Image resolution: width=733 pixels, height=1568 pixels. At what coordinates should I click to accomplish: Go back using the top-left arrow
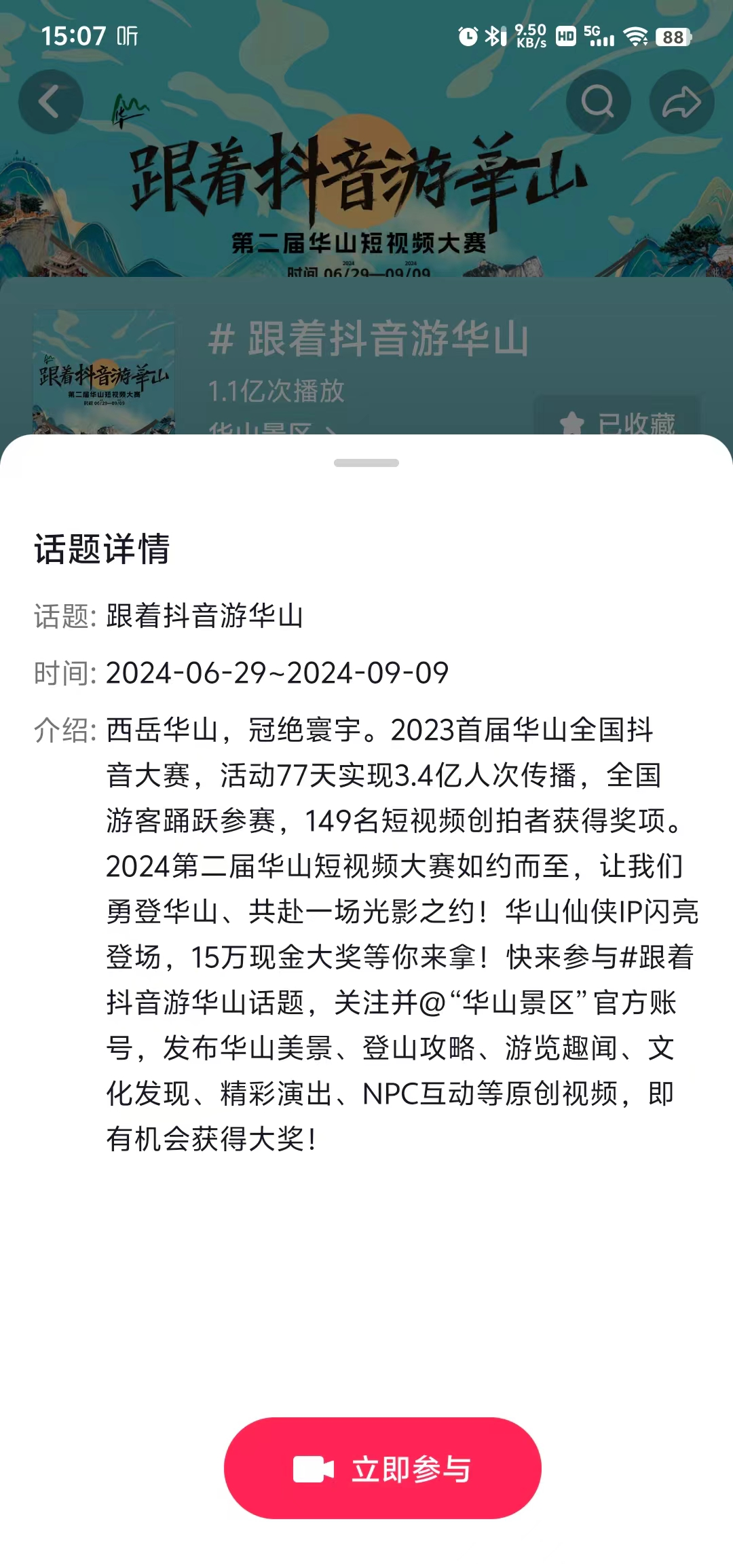pos(50,102)
